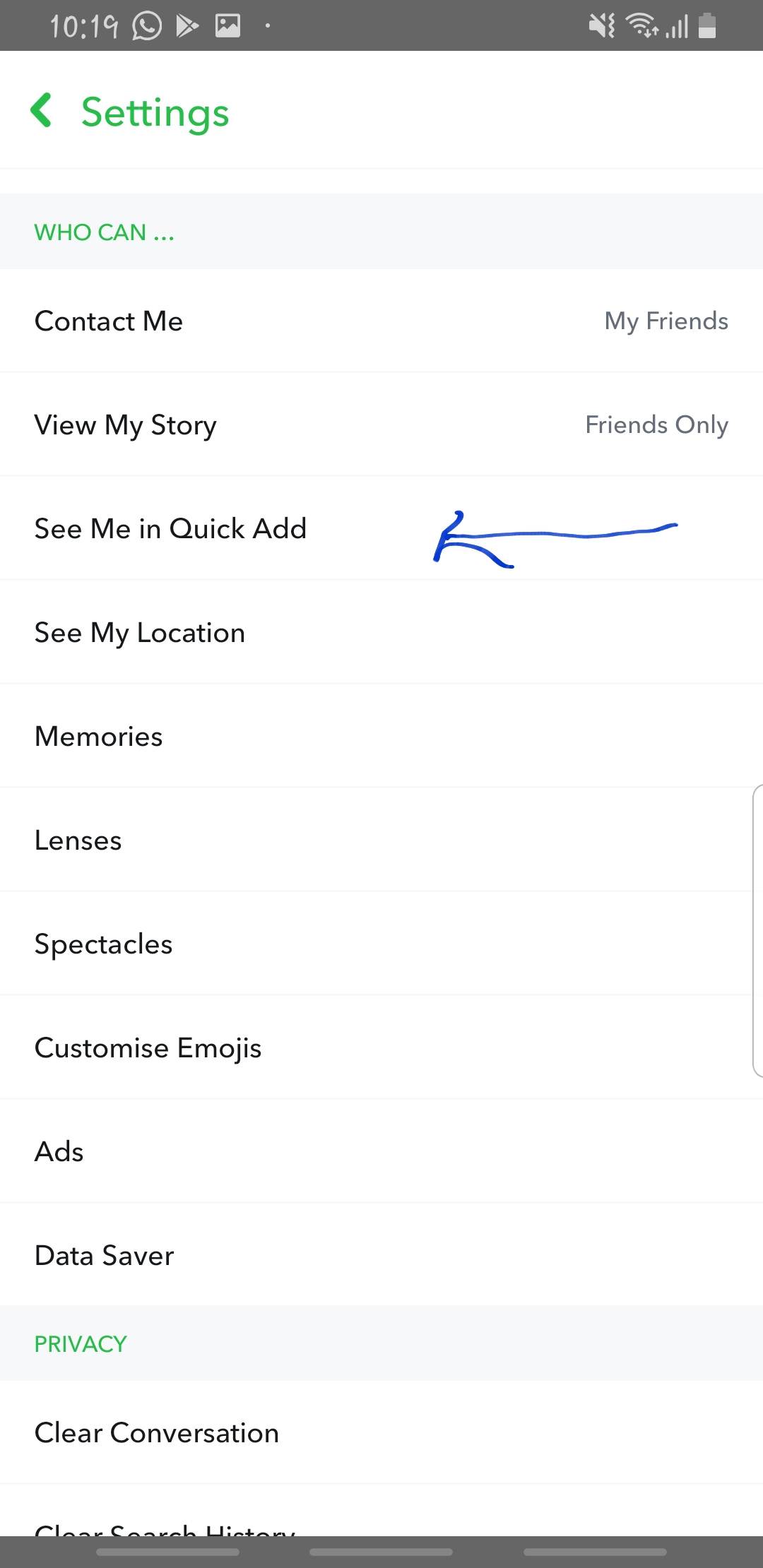Tap the back chevron next to Settings
Screen dimensions: 763x1568
pos(42,111)
